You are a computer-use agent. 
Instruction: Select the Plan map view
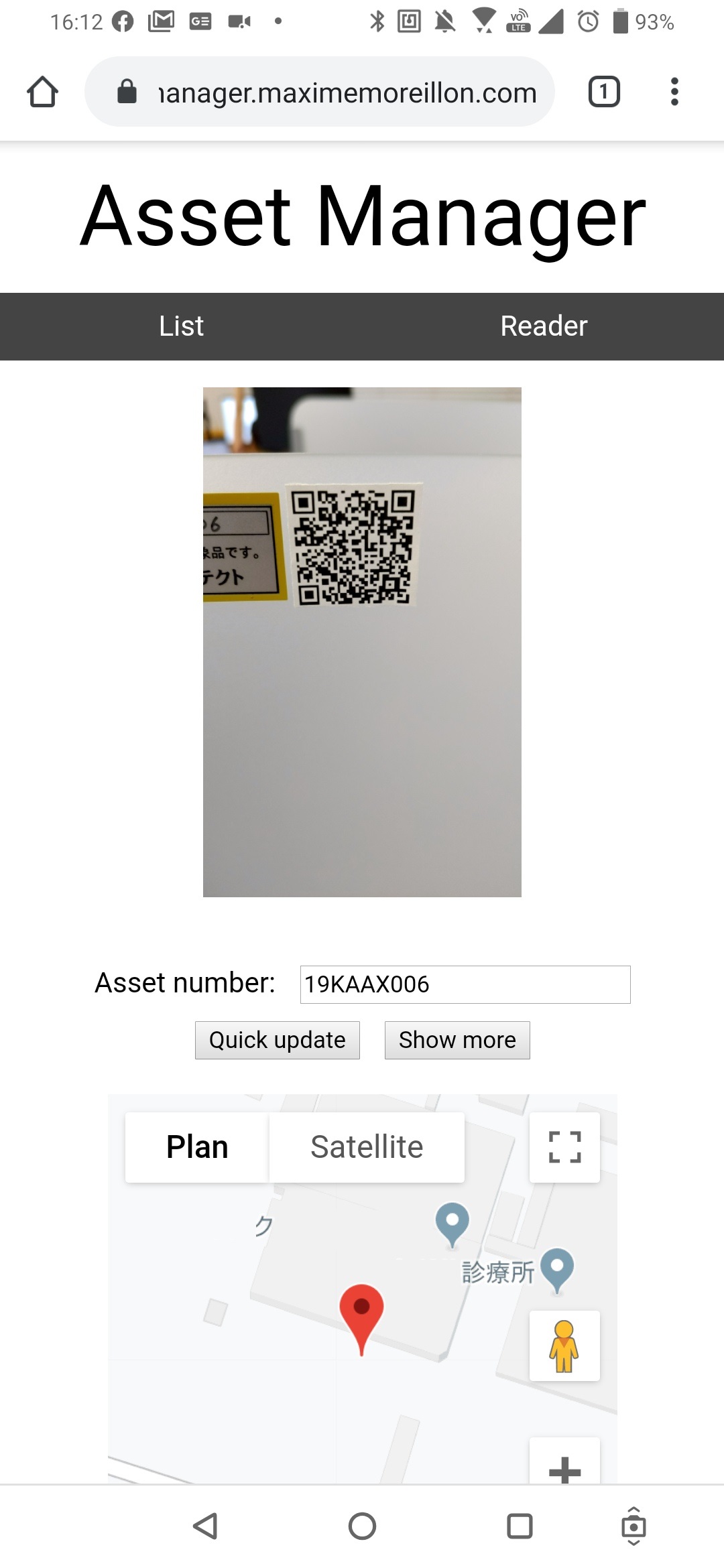[197, 1147]
